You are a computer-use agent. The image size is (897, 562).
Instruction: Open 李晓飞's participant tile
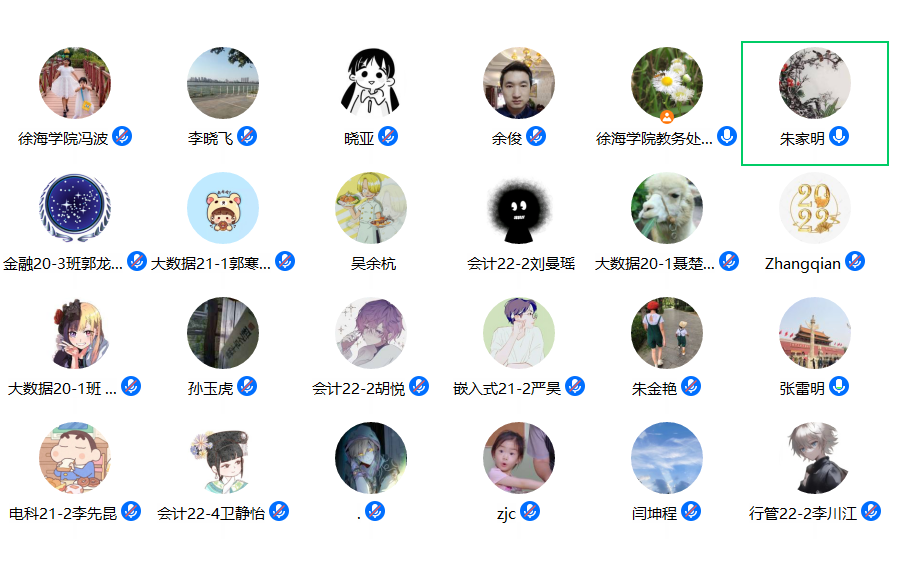point(223,84)
